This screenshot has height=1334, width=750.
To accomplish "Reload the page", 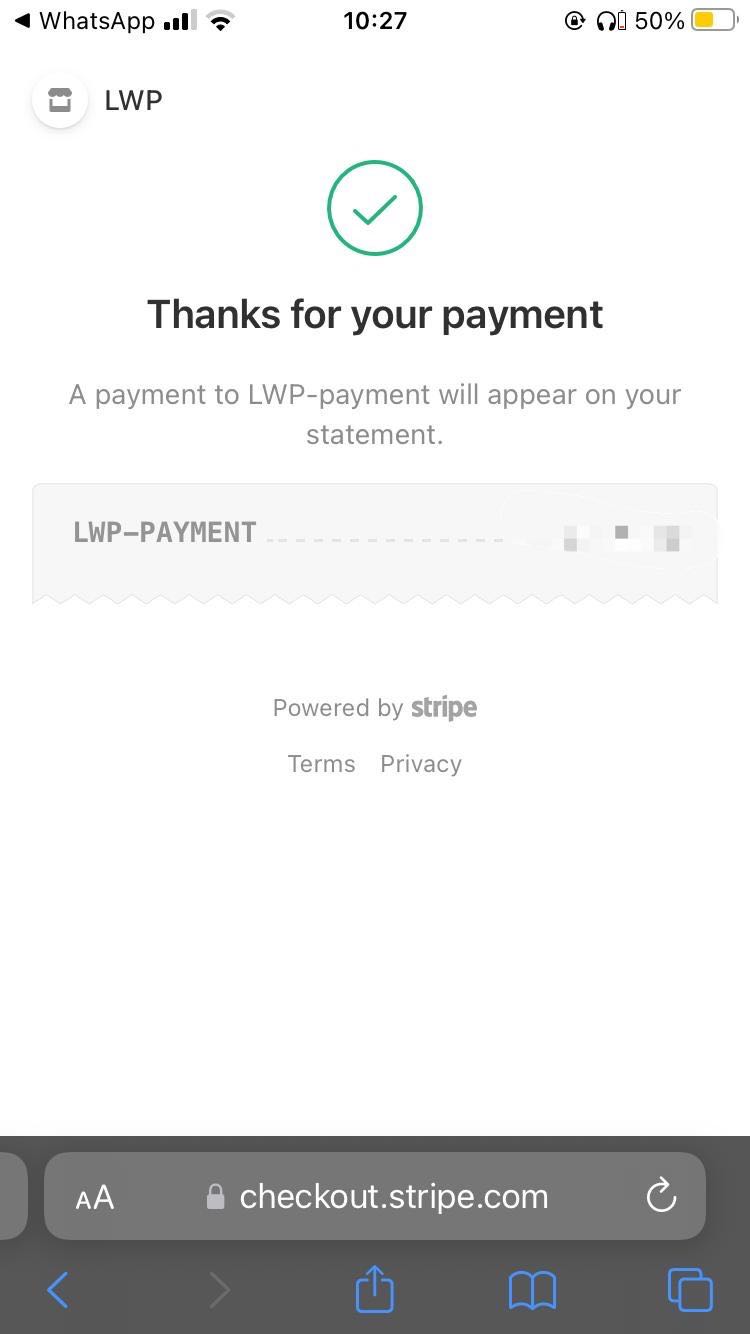I will (661, 1196).
